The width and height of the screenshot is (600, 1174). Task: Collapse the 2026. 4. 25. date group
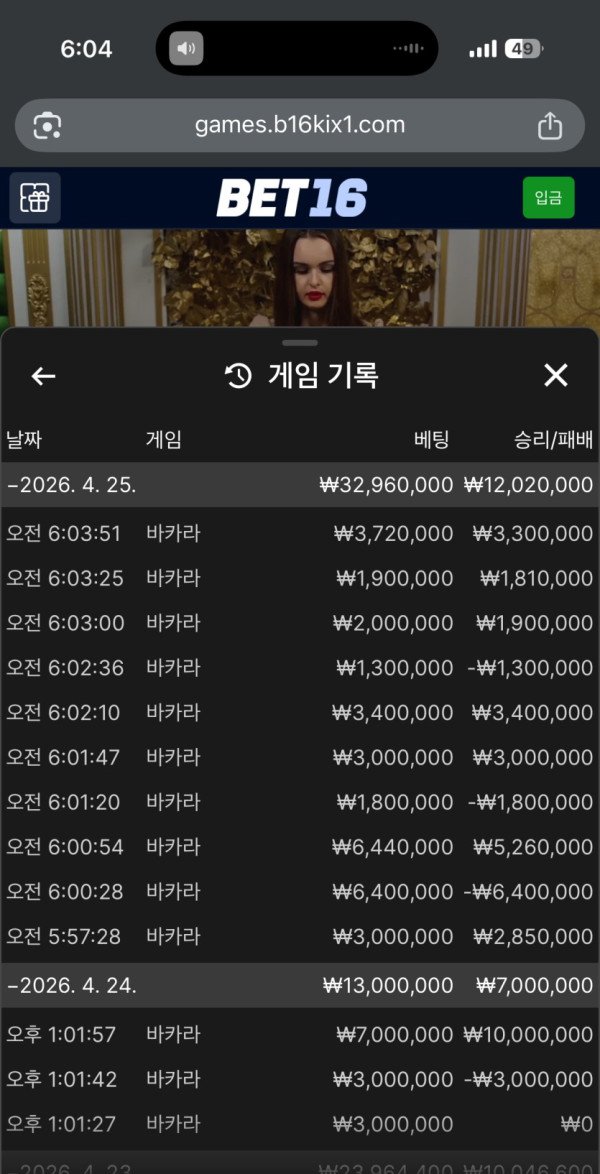coord(72,485)
